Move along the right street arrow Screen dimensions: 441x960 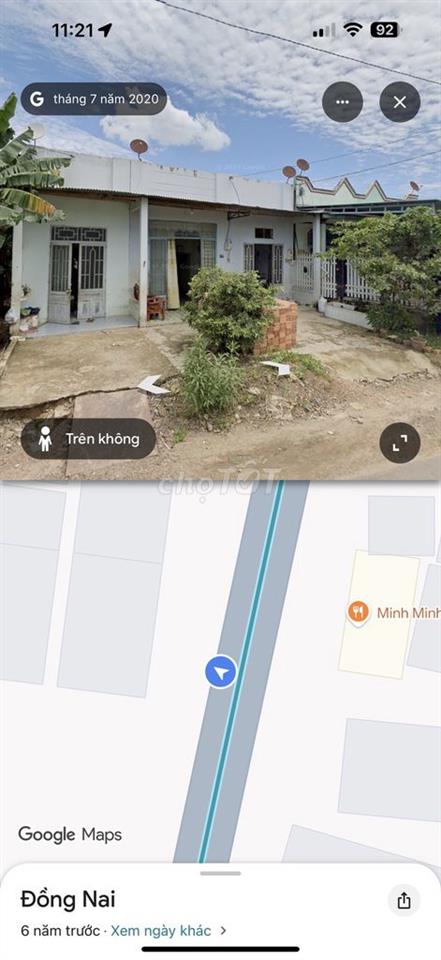276,367
